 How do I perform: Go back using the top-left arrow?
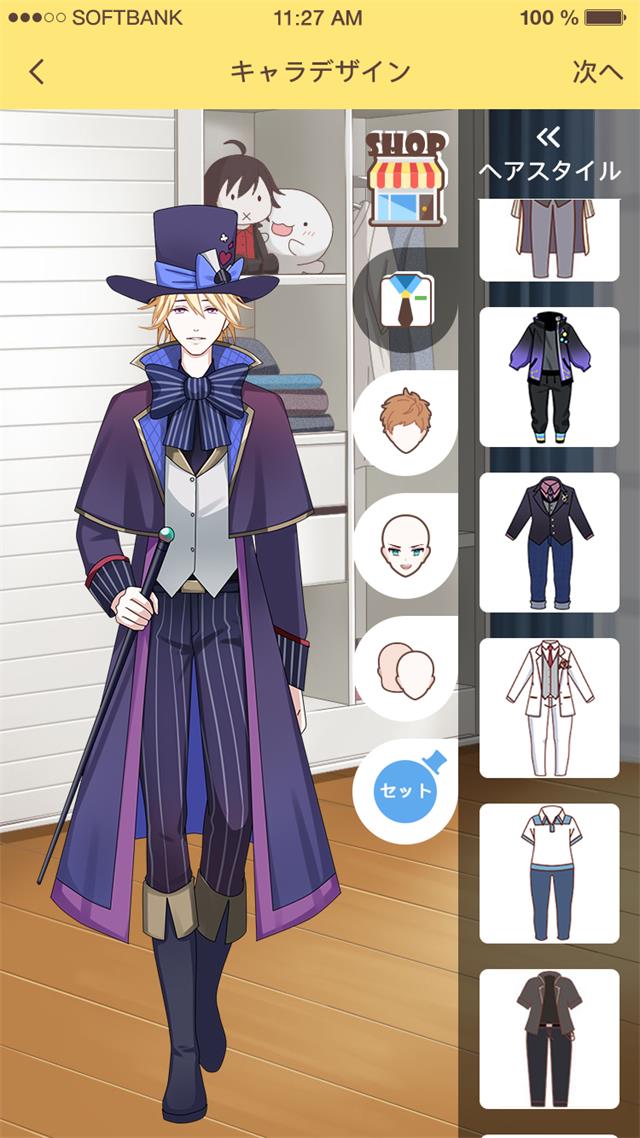(37, 72)
